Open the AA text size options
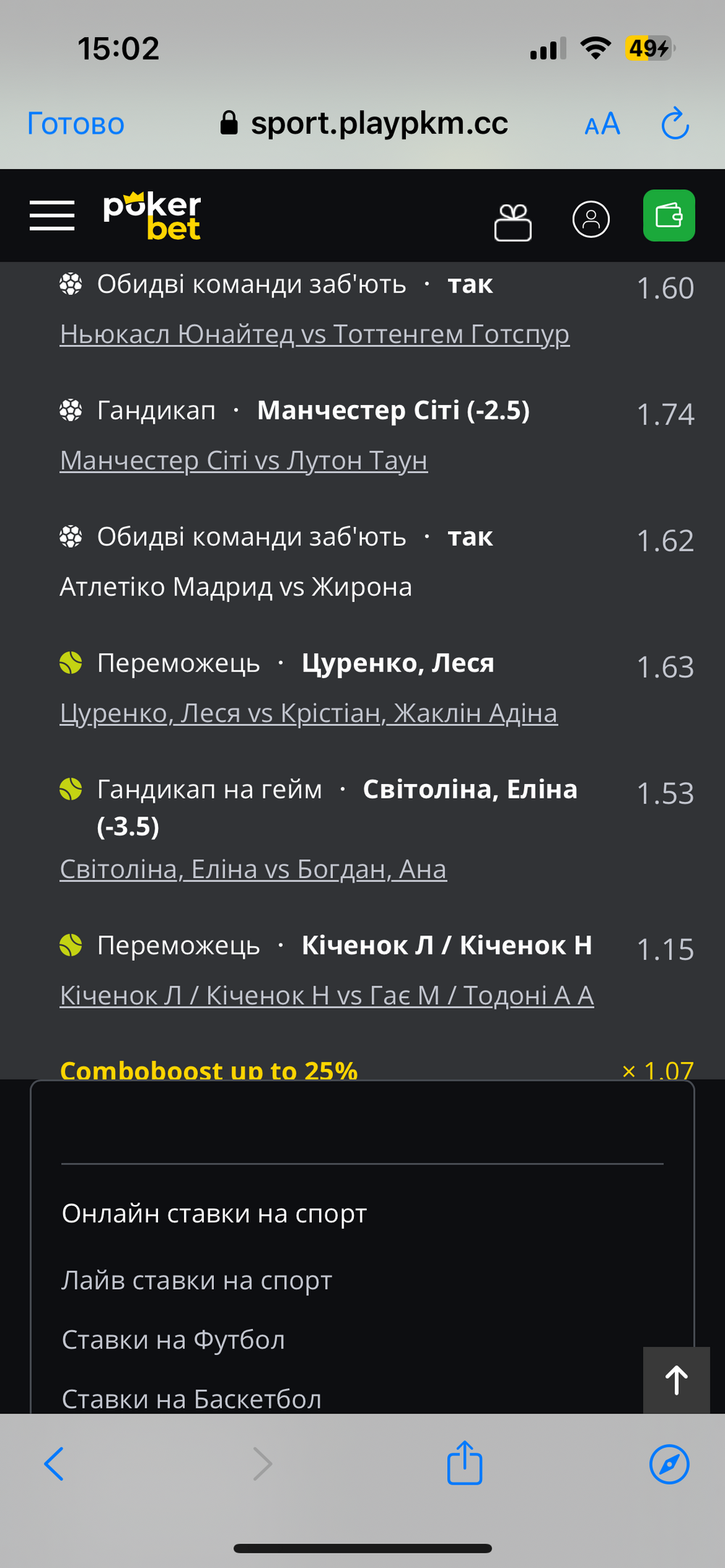Image resolution: width=725 pixels, height=1568 pixels. pos(602,124)
